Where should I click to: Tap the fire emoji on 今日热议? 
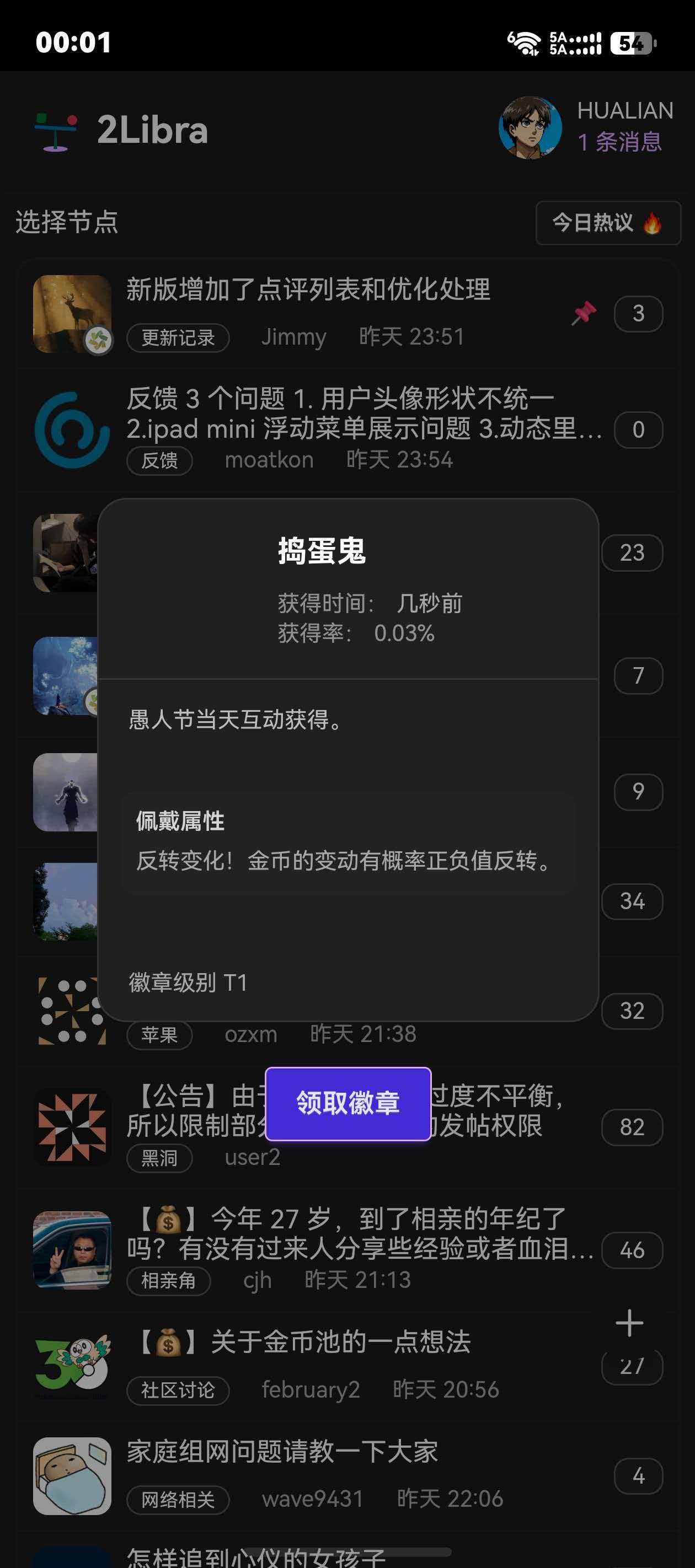pyautogui.click(x=651, y=223)
